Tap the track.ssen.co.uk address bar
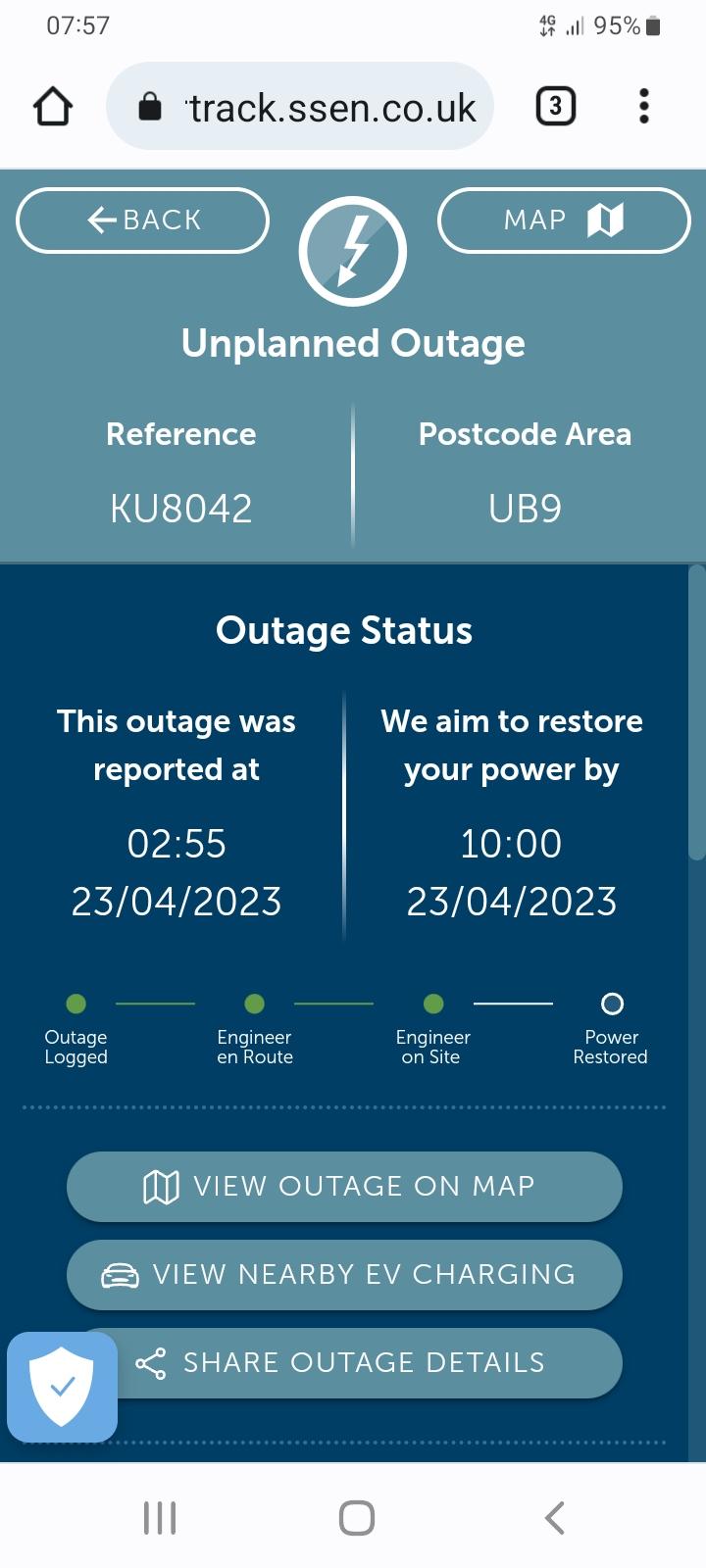The height and width of the screenshot is (1568, 706). pos(300,107)
